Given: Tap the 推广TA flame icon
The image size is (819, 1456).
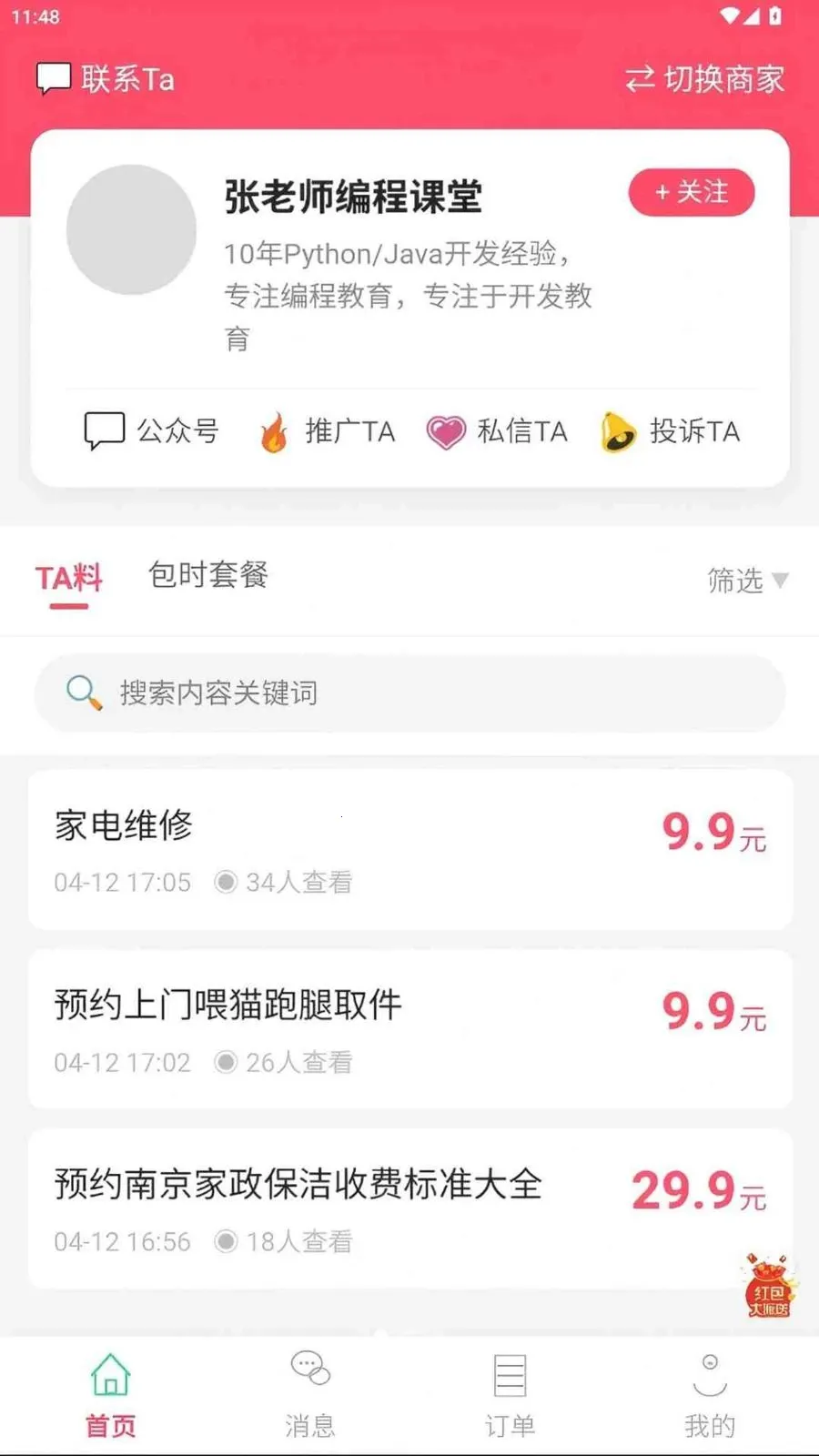Looking at the screenshot, I should tap(272, 430).
